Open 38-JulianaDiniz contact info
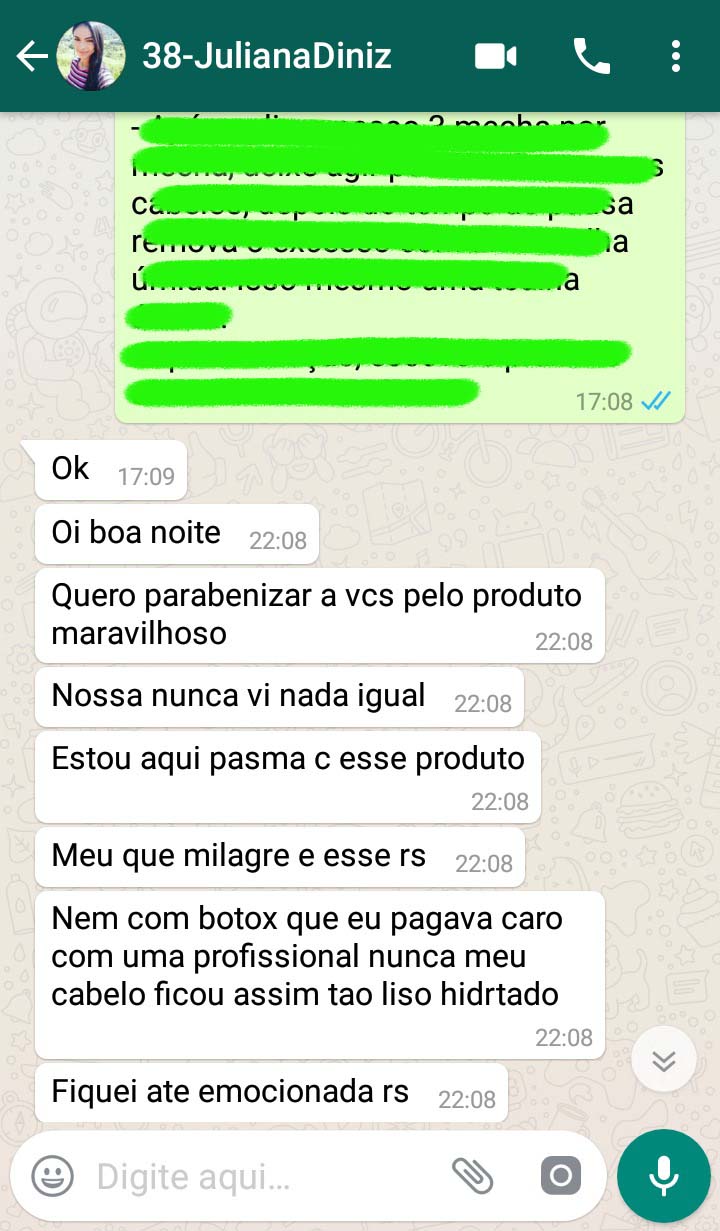 click(266, 56)
